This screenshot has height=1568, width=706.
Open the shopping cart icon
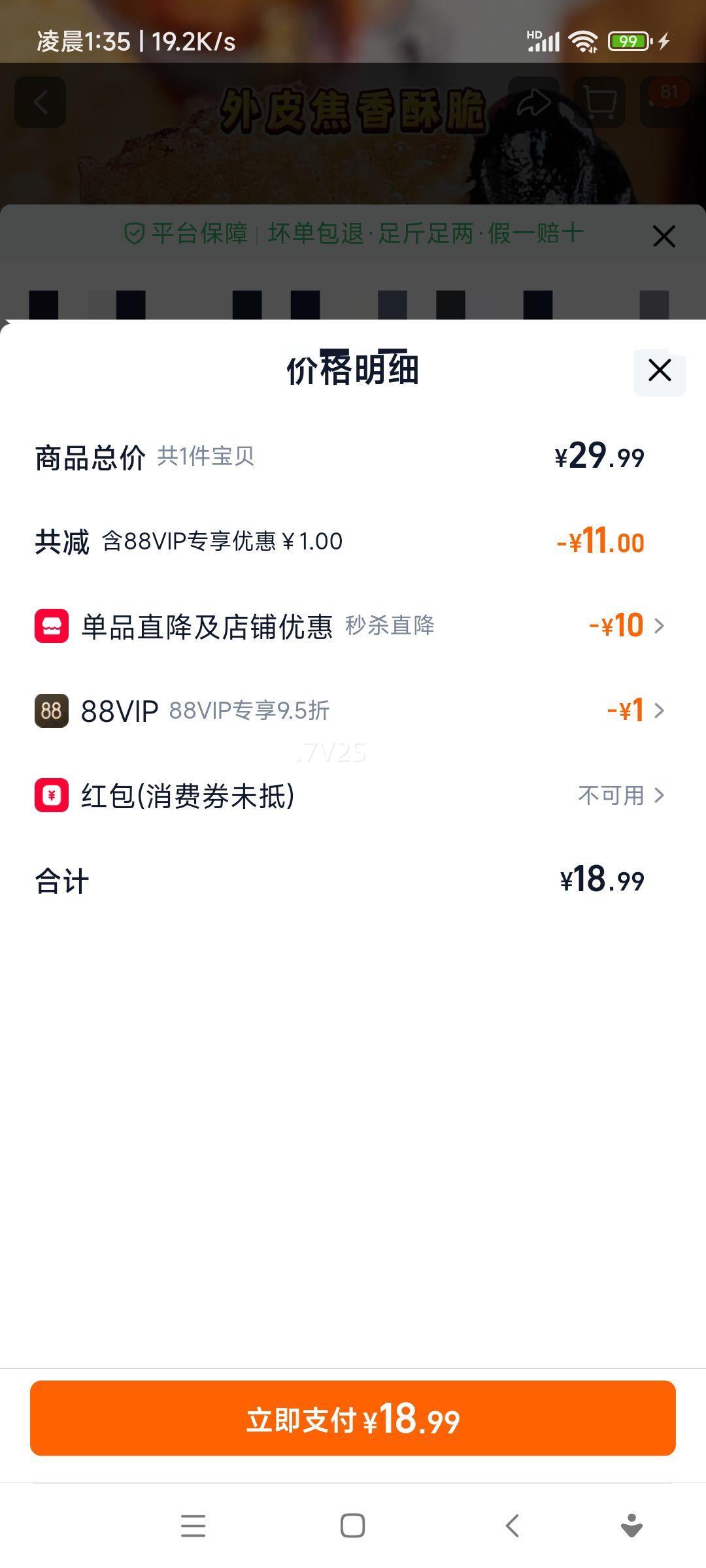[600, 102]
